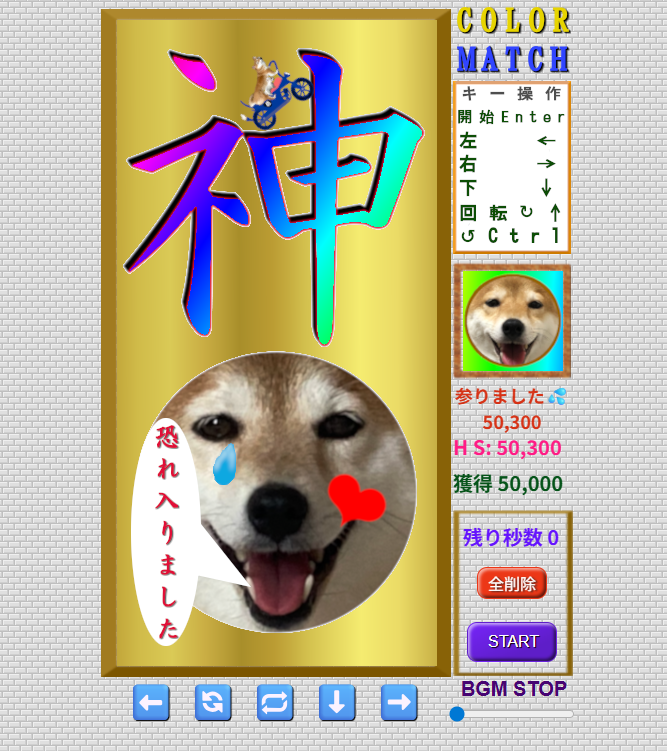The width and height of the screenshot is (667, 751).
Task: Drop the piece with the down arrow button
Action: [x=337, y=702]
